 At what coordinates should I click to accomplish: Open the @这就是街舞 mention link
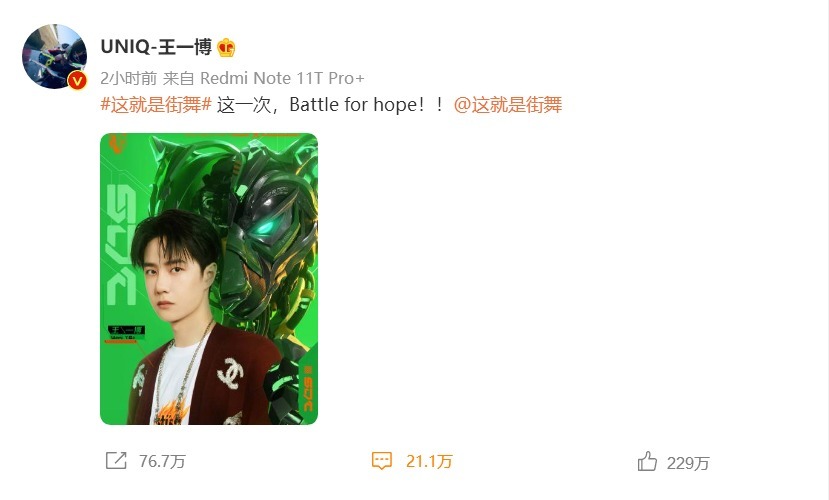point(508,104)
